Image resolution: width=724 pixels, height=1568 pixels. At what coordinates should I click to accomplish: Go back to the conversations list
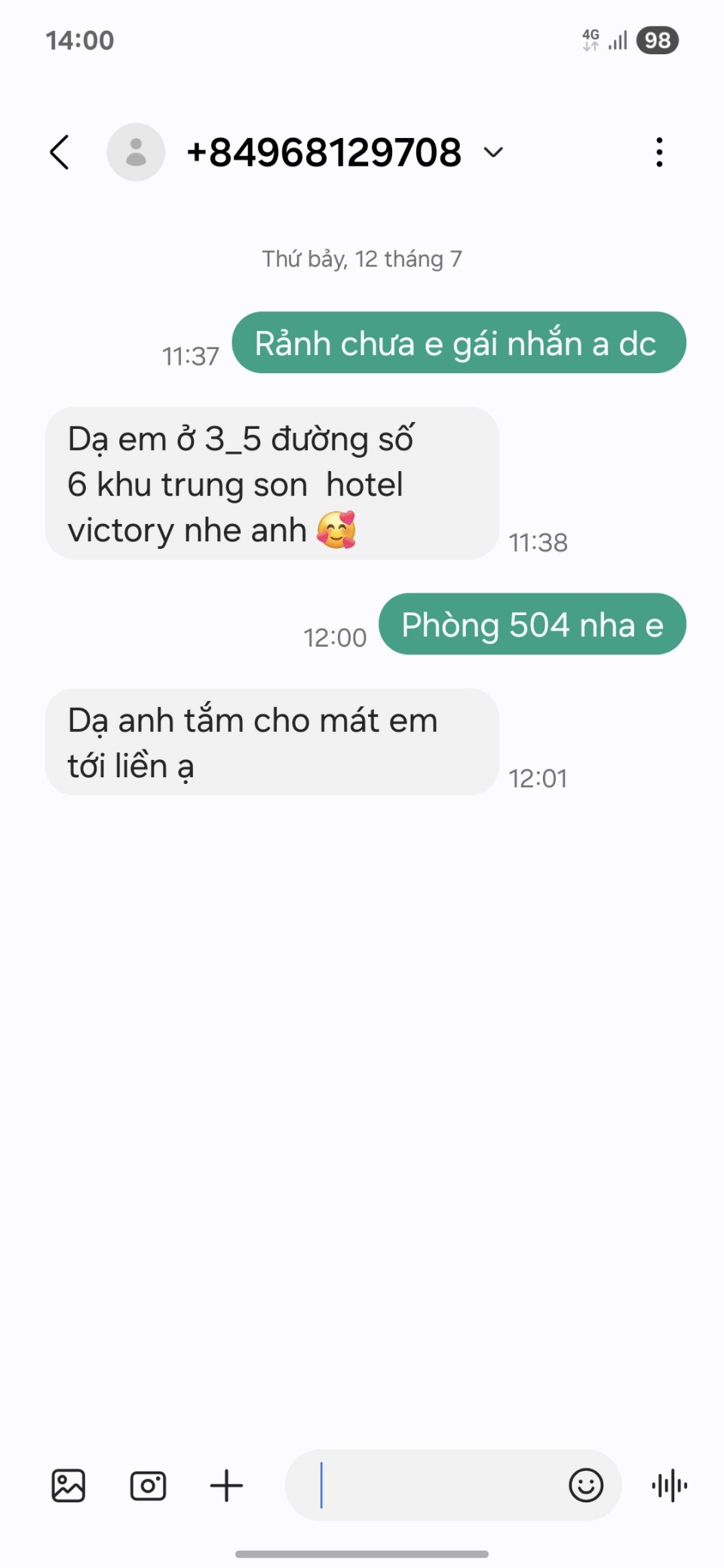point(60,152)
